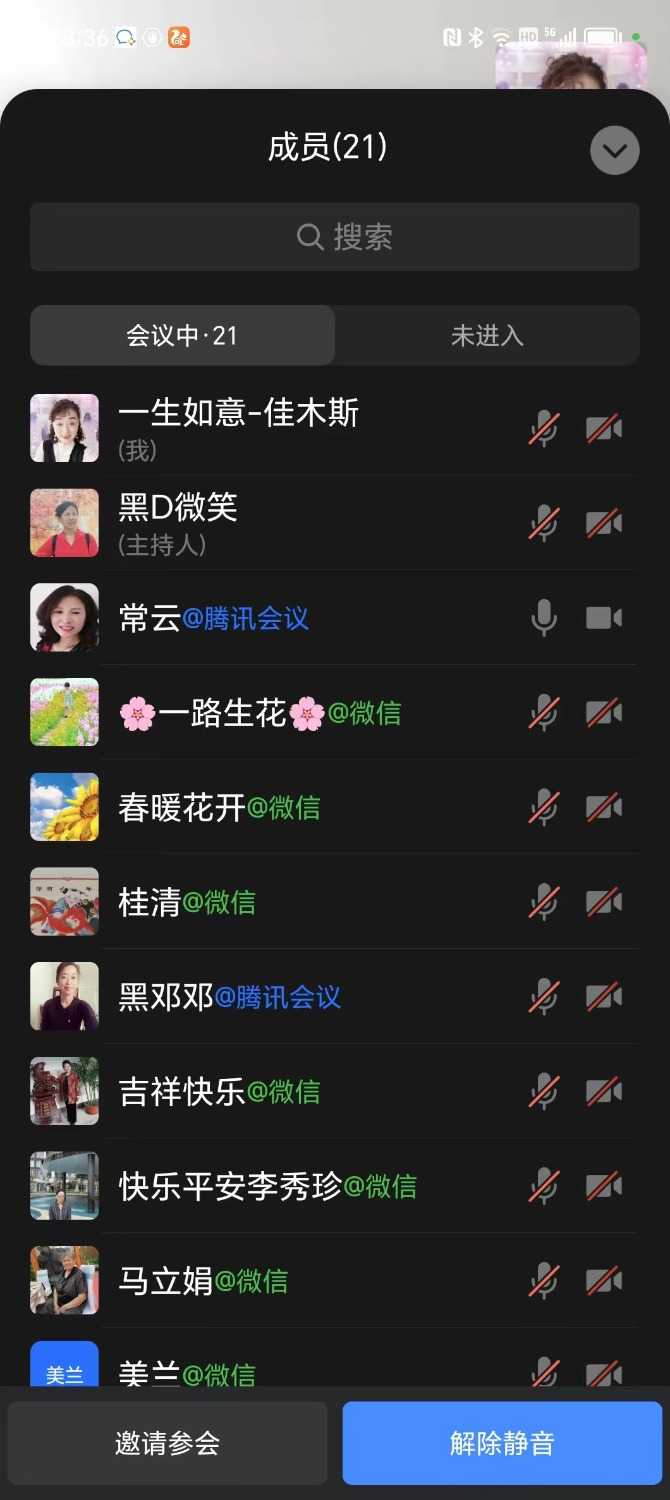The image size is (670, 1500).
Task: Tap the microphone icon beside 常云
Action: pyautogui.click(x=544, y=618)
